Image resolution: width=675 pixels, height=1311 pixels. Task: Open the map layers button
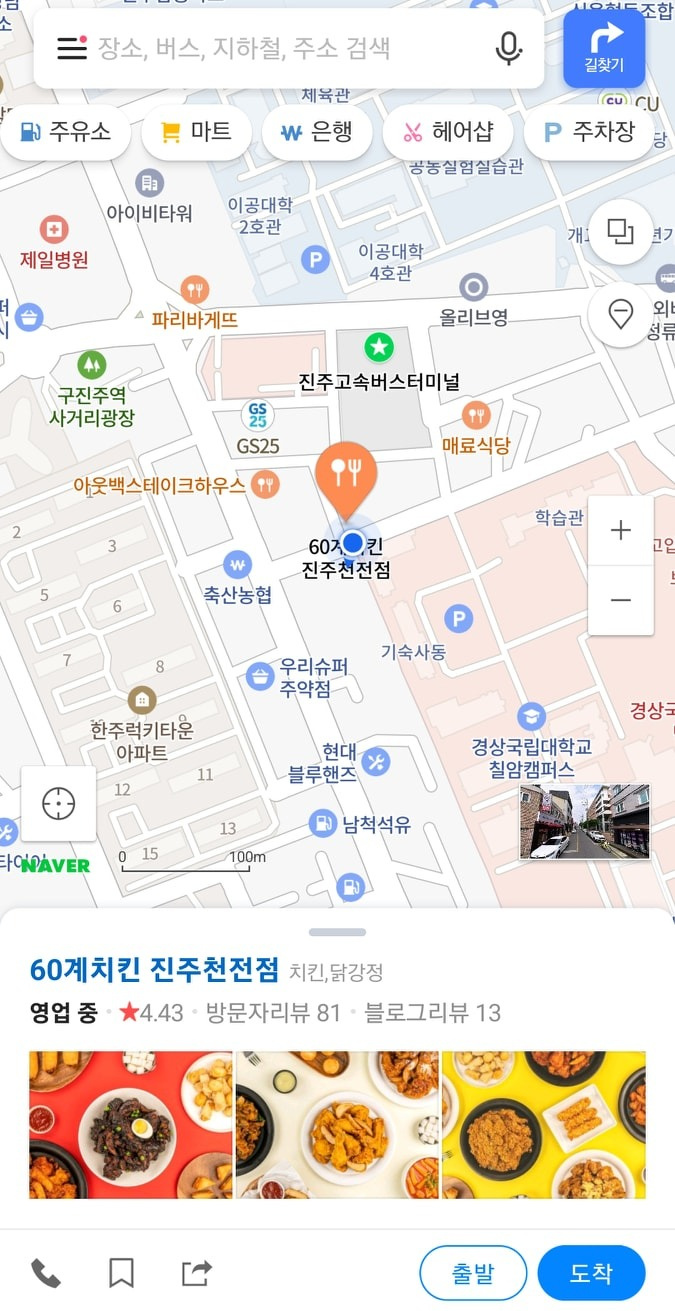click(x=621, y=232)
